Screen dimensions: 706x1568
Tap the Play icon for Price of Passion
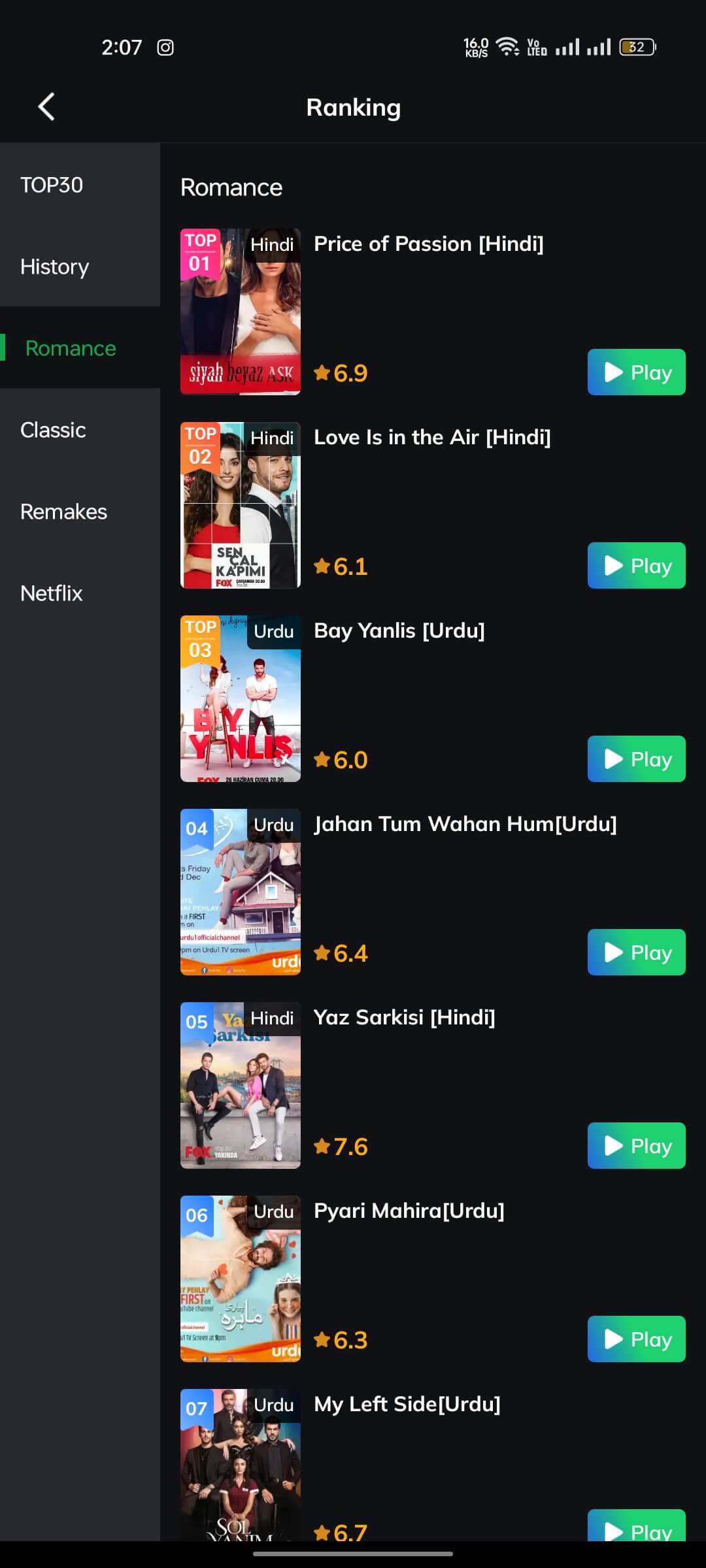[x=613, y=372]
